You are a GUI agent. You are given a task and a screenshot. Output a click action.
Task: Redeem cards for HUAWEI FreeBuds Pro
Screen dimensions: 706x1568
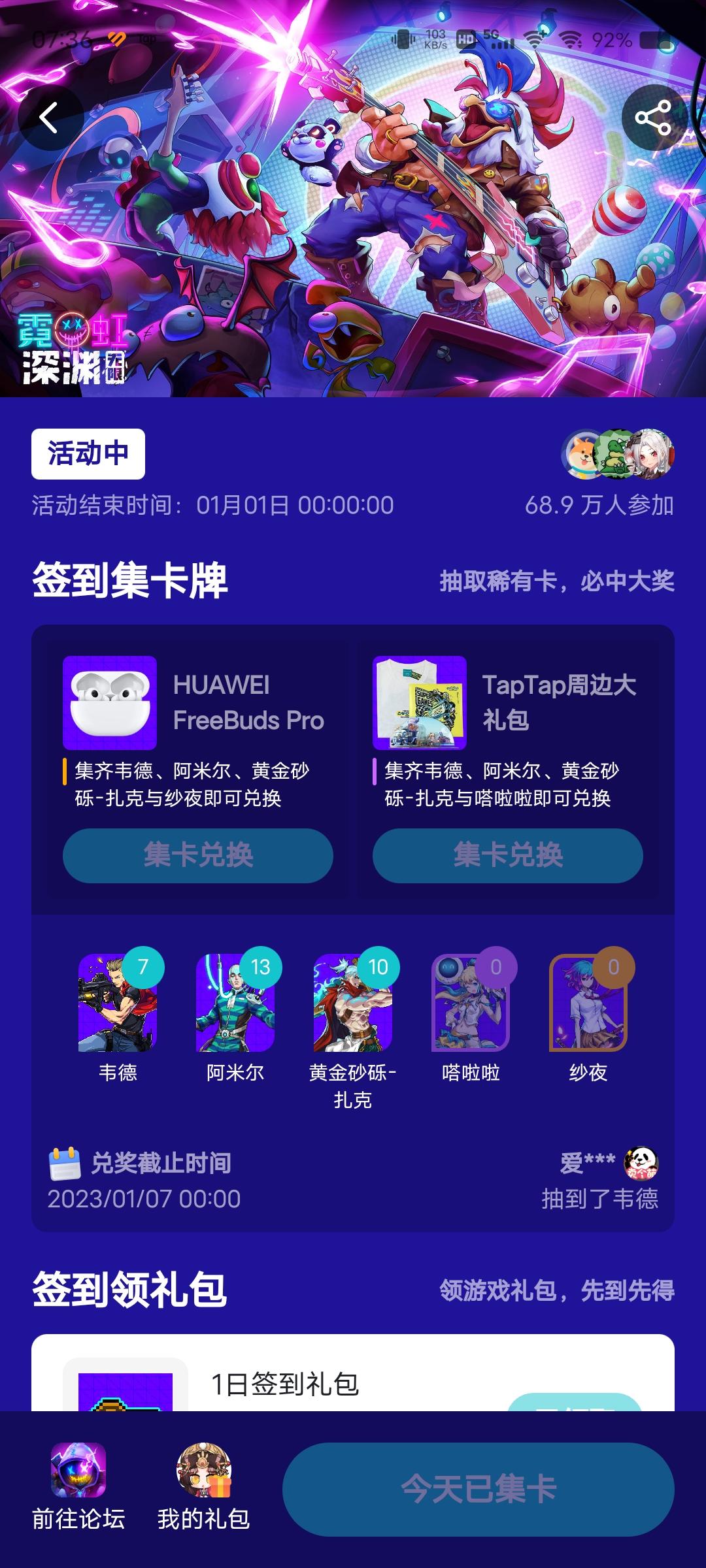click(x=197, y=855)
